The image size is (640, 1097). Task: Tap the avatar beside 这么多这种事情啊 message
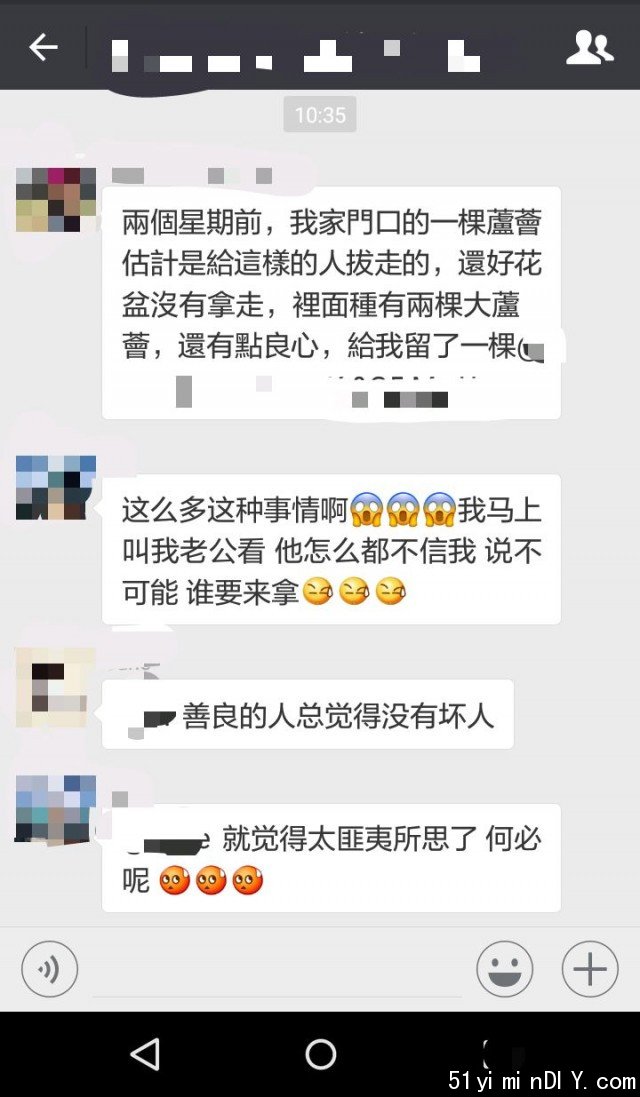[x=56, y=488]
